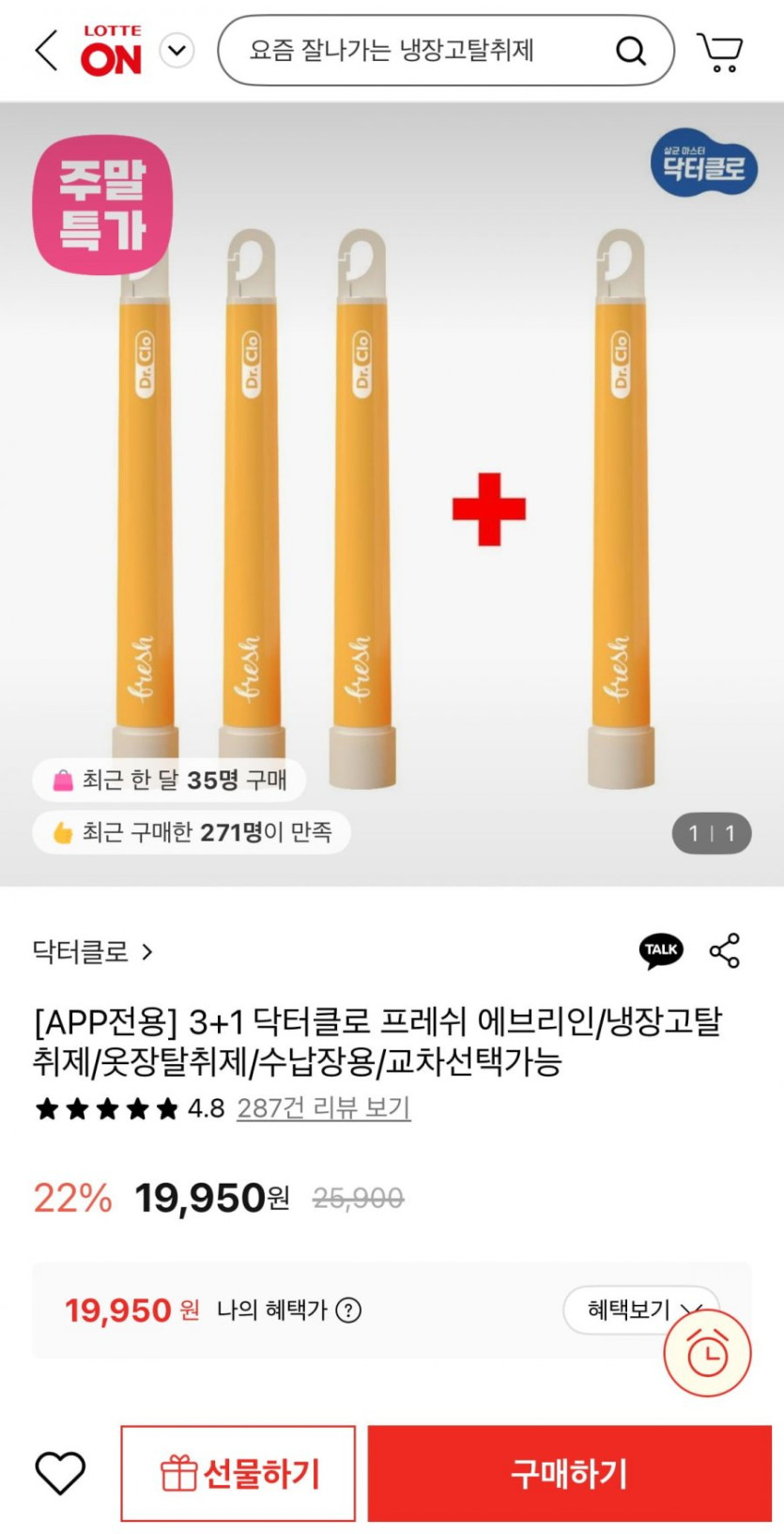Tap the magnifier search icon
This screenshot has height=1534, width=784.
tap(630, 51)
